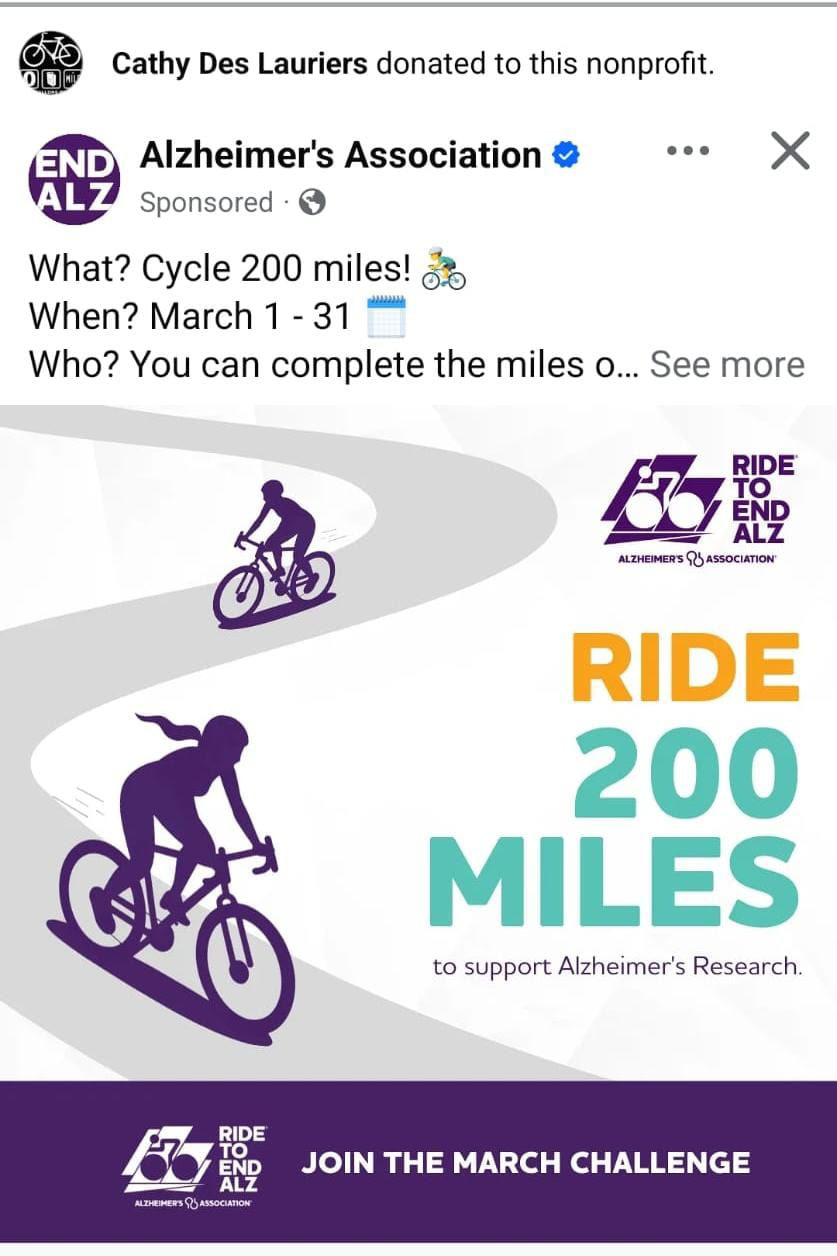Open Cathy Des Lauriers' profile
Viewport: 837px width, 1256px height.
[x=240, y=64]
